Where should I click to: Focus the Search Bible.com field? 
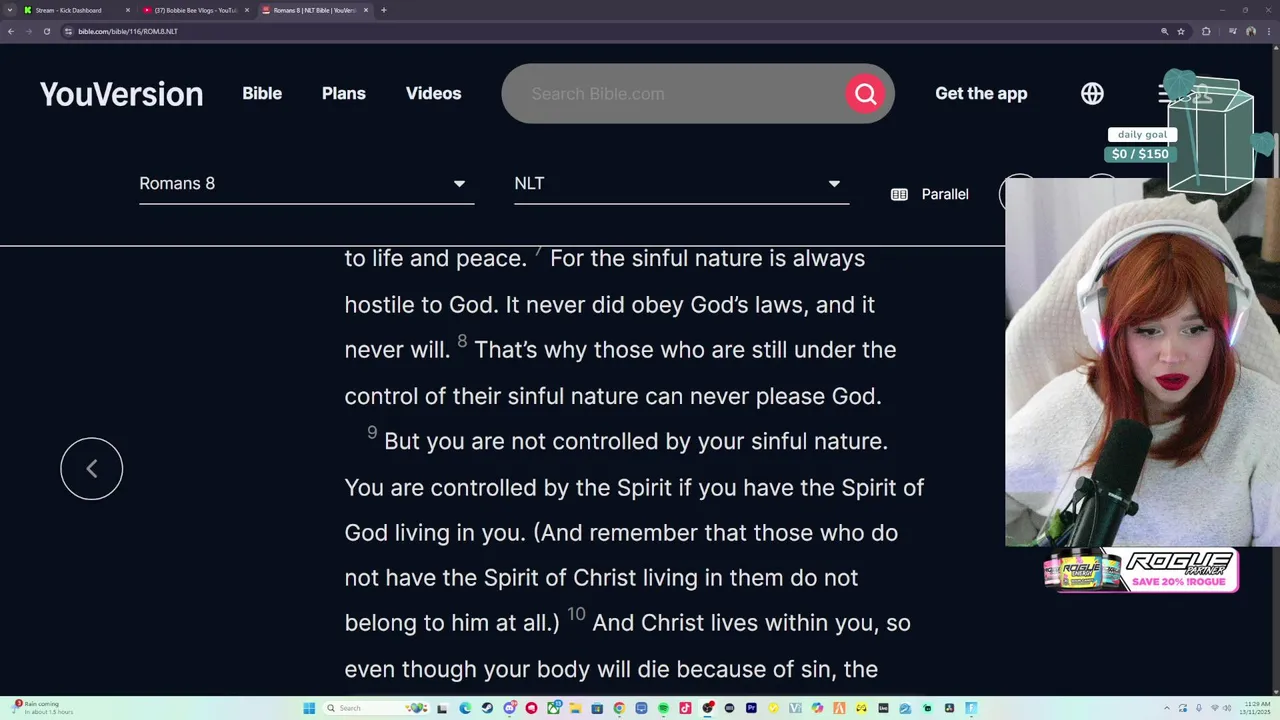680,93
